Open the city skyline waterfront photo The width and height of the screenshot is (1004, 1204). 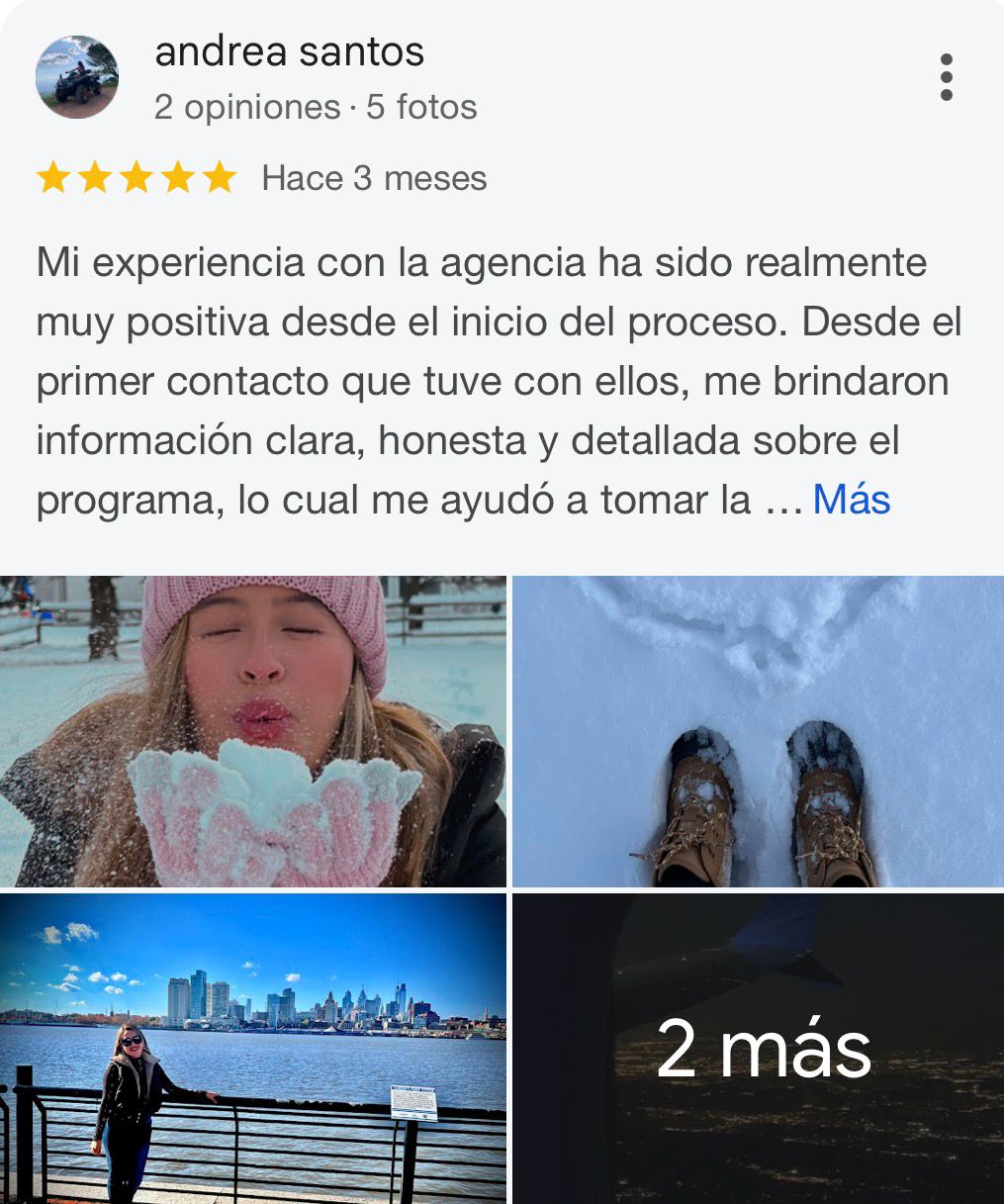coord(252,1047)
